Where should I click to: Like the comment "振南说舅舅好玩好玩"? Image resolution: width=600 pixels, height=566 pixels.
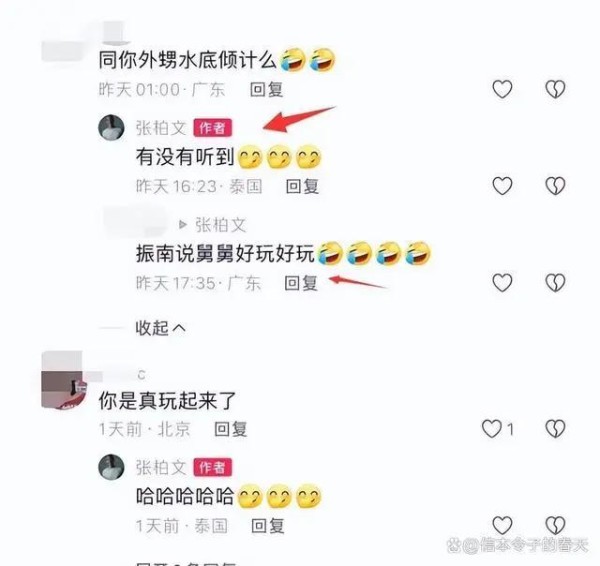502,283
